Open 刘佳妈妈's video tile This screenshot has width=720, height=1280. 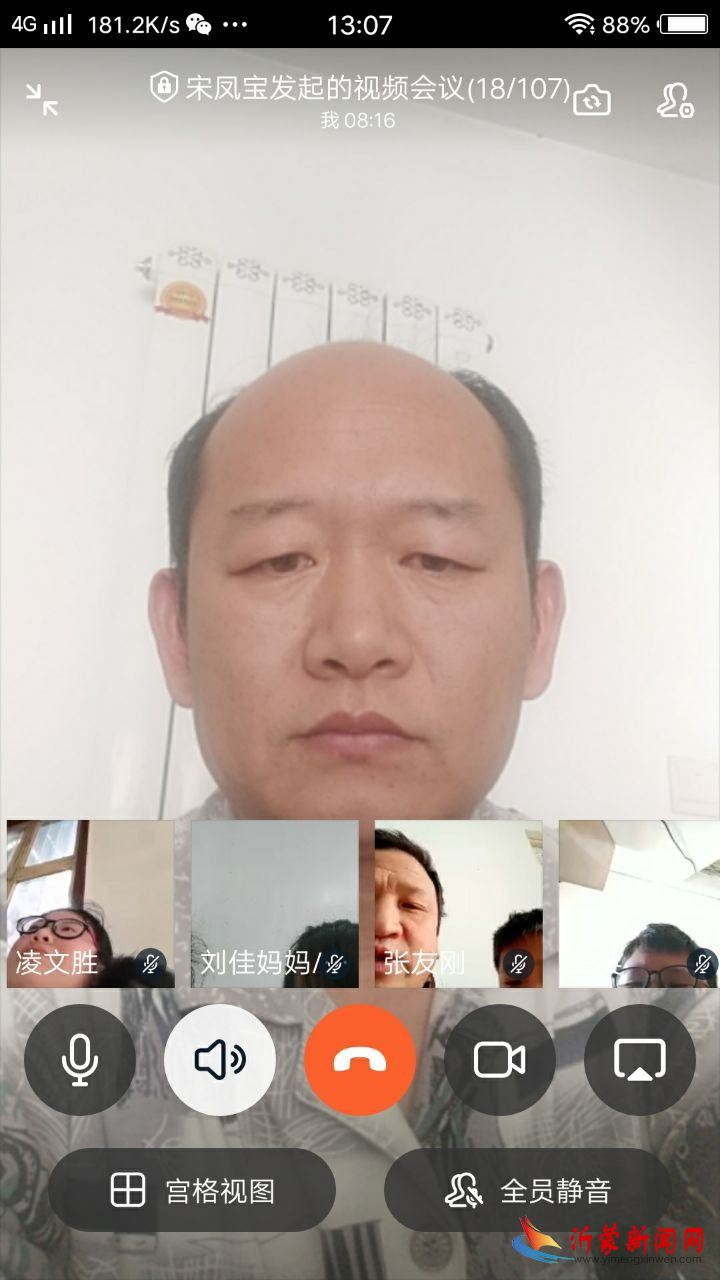coord(274,903)
